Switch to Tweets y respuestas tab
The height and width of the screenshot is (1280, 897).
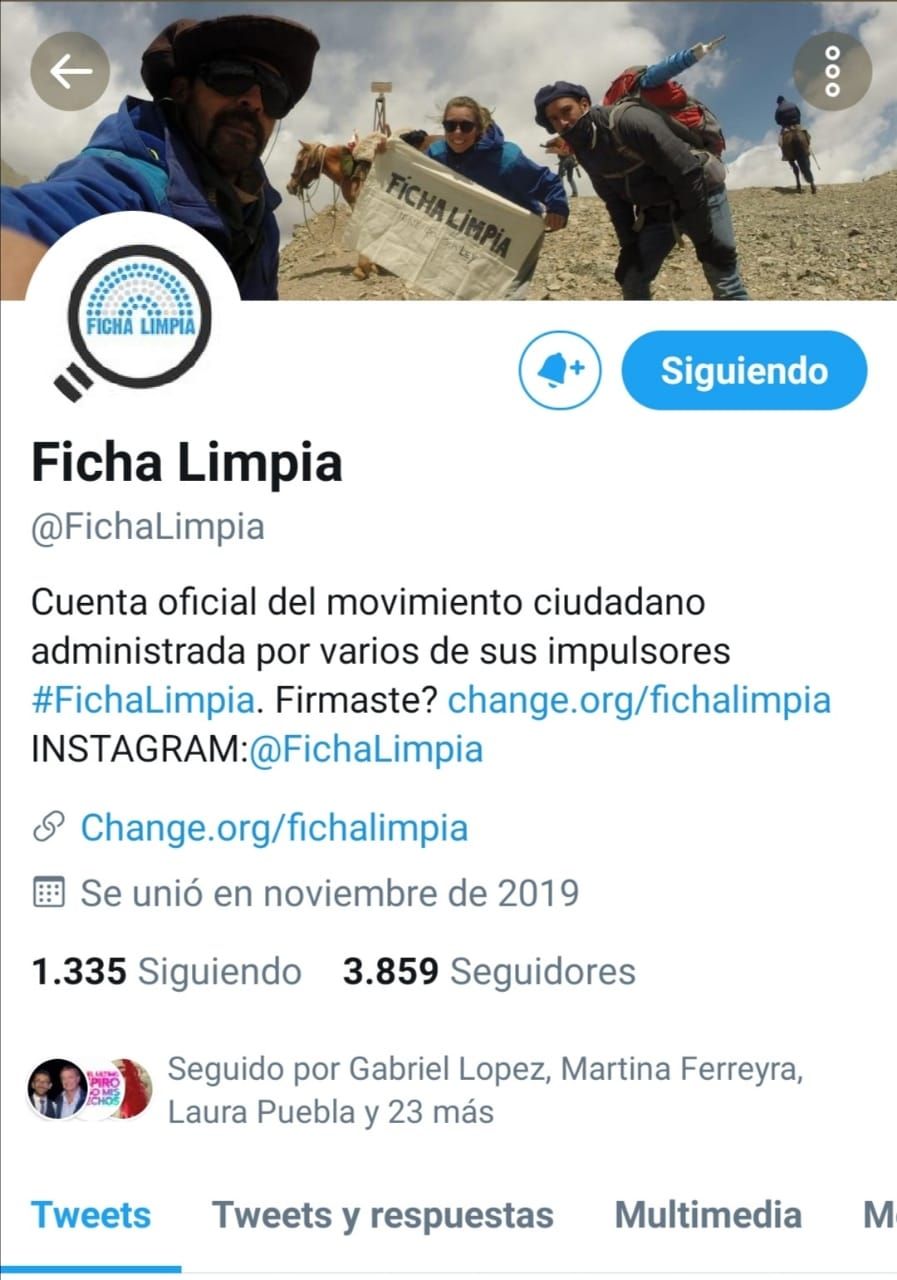[382, 1215]
